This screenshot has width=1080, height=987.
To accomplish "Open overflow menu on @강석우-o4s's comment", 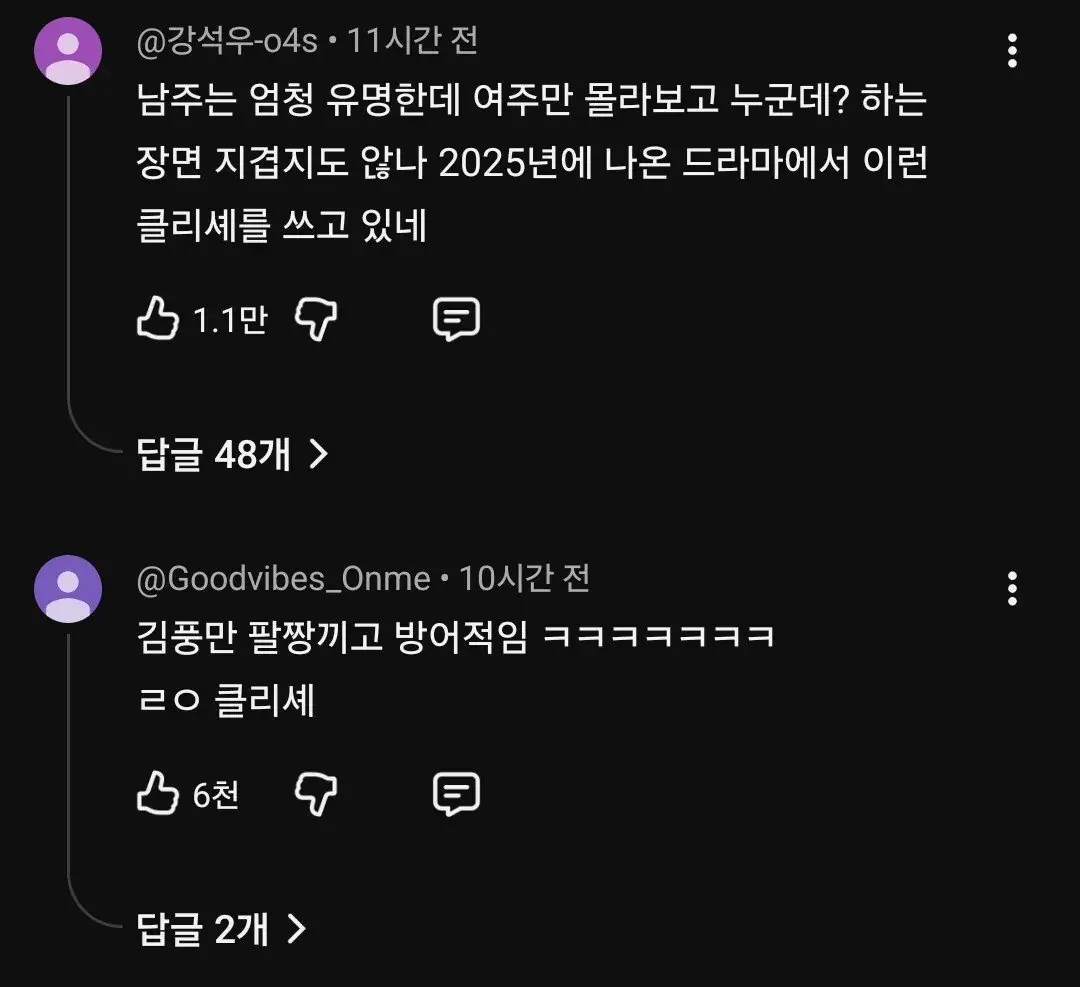I will pyautogui.click(x=1012, y=50).
